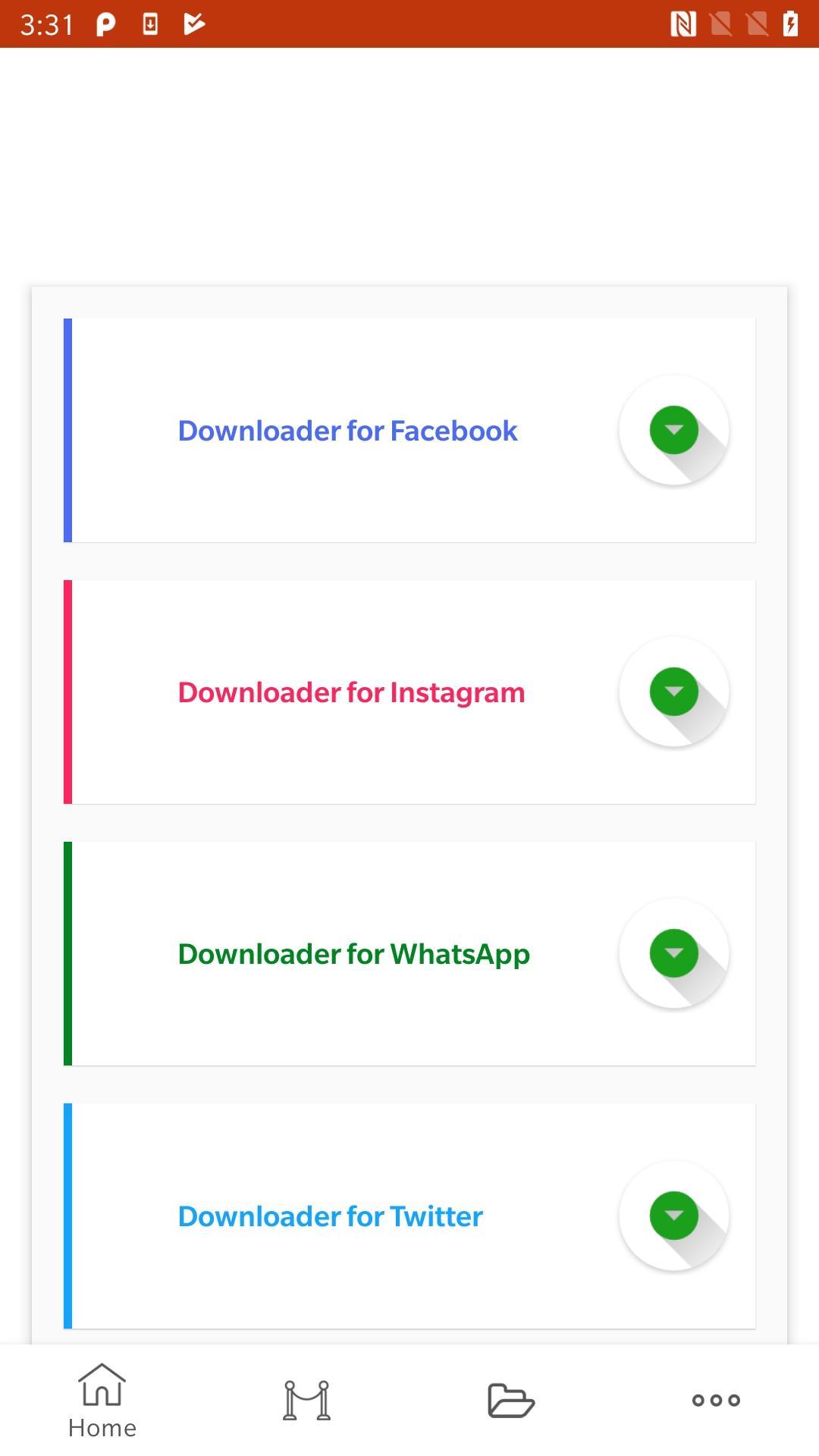Viewport: 819px width, 1456px height.
Task: Tap the green download icon for Facebook
Action: (673, 430)
